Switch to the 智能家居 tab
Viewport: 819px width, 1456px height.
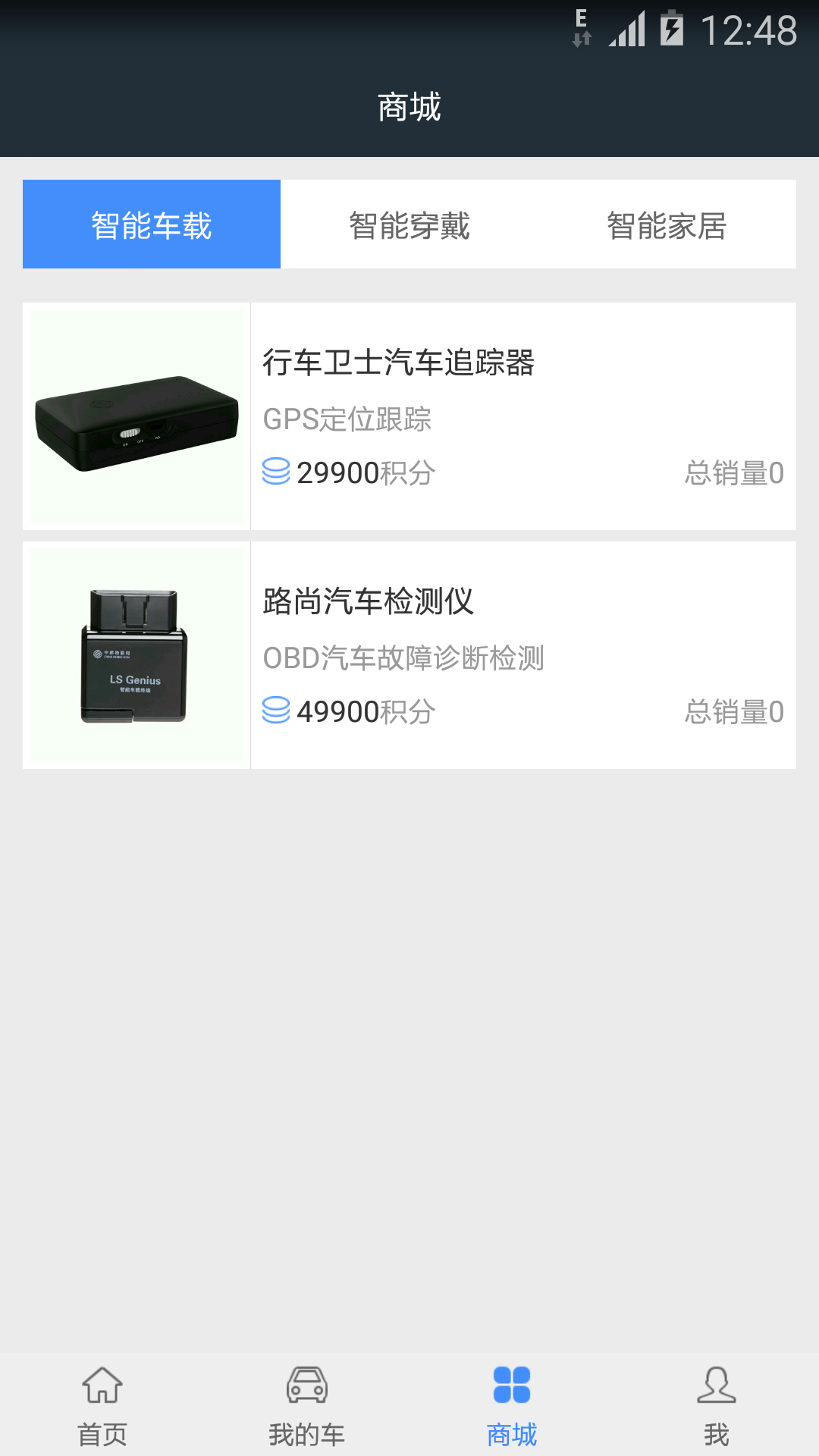[667, 224]
